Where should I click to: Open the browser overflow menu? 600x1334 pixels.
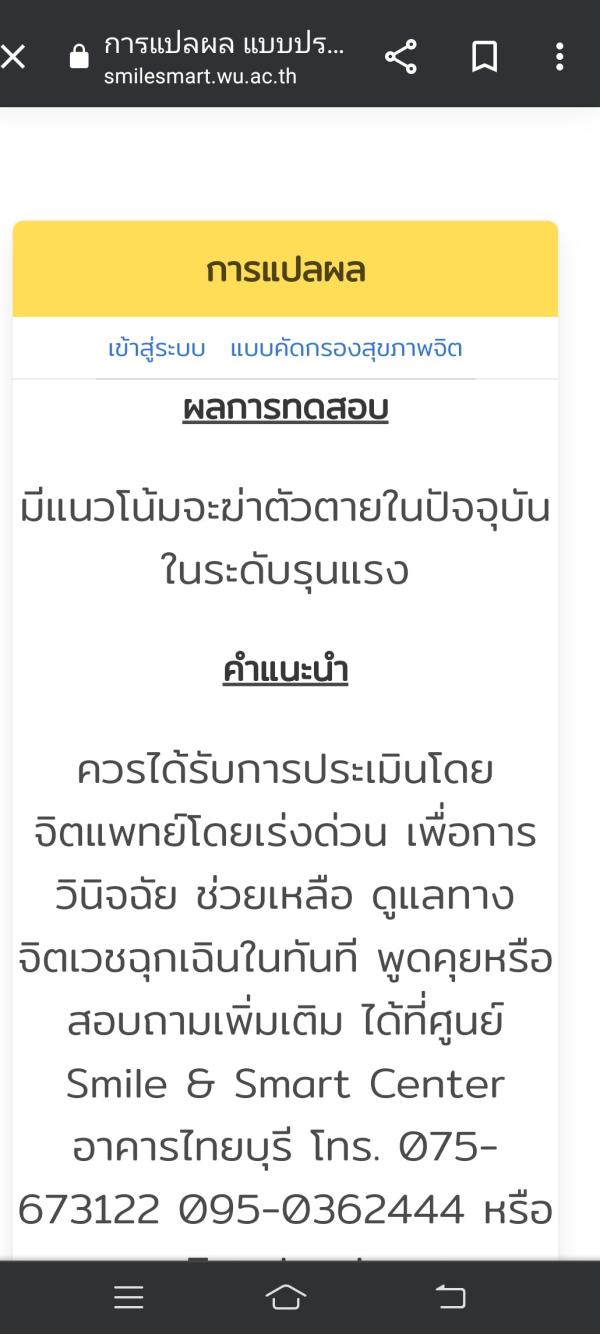[x=559, y=57]
